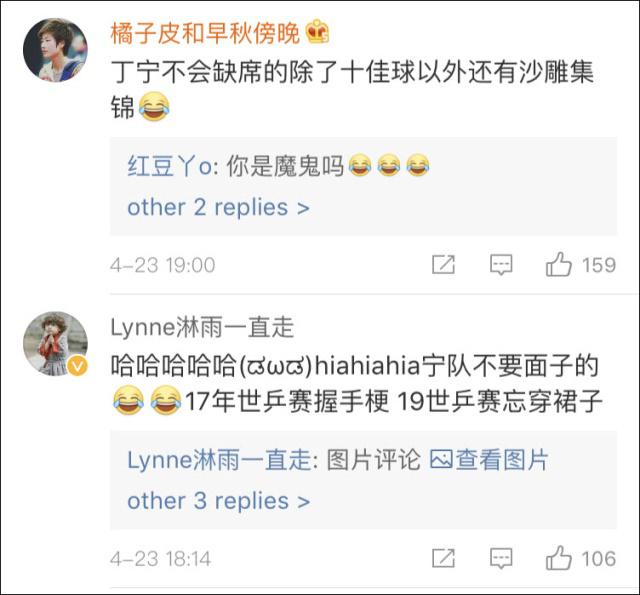Open username 橘子皮和早秋傍晚
Screen dimensions: 640x595
click(x=204, y=33)
